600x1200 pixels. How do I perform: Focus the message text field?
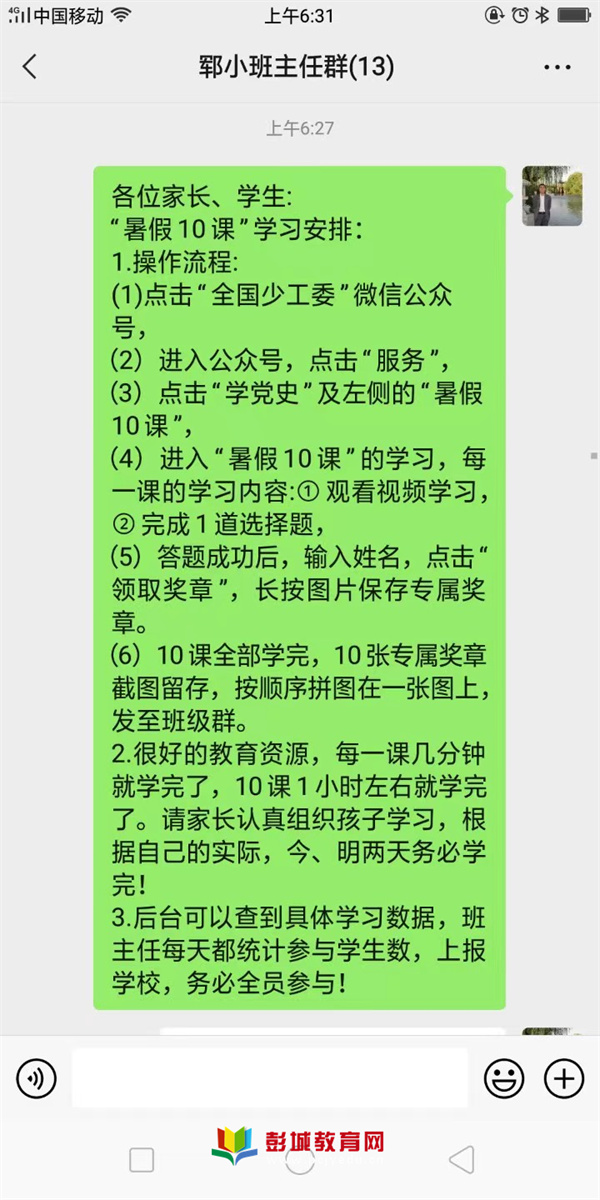pyautogui.click(x=269, y=1078)
